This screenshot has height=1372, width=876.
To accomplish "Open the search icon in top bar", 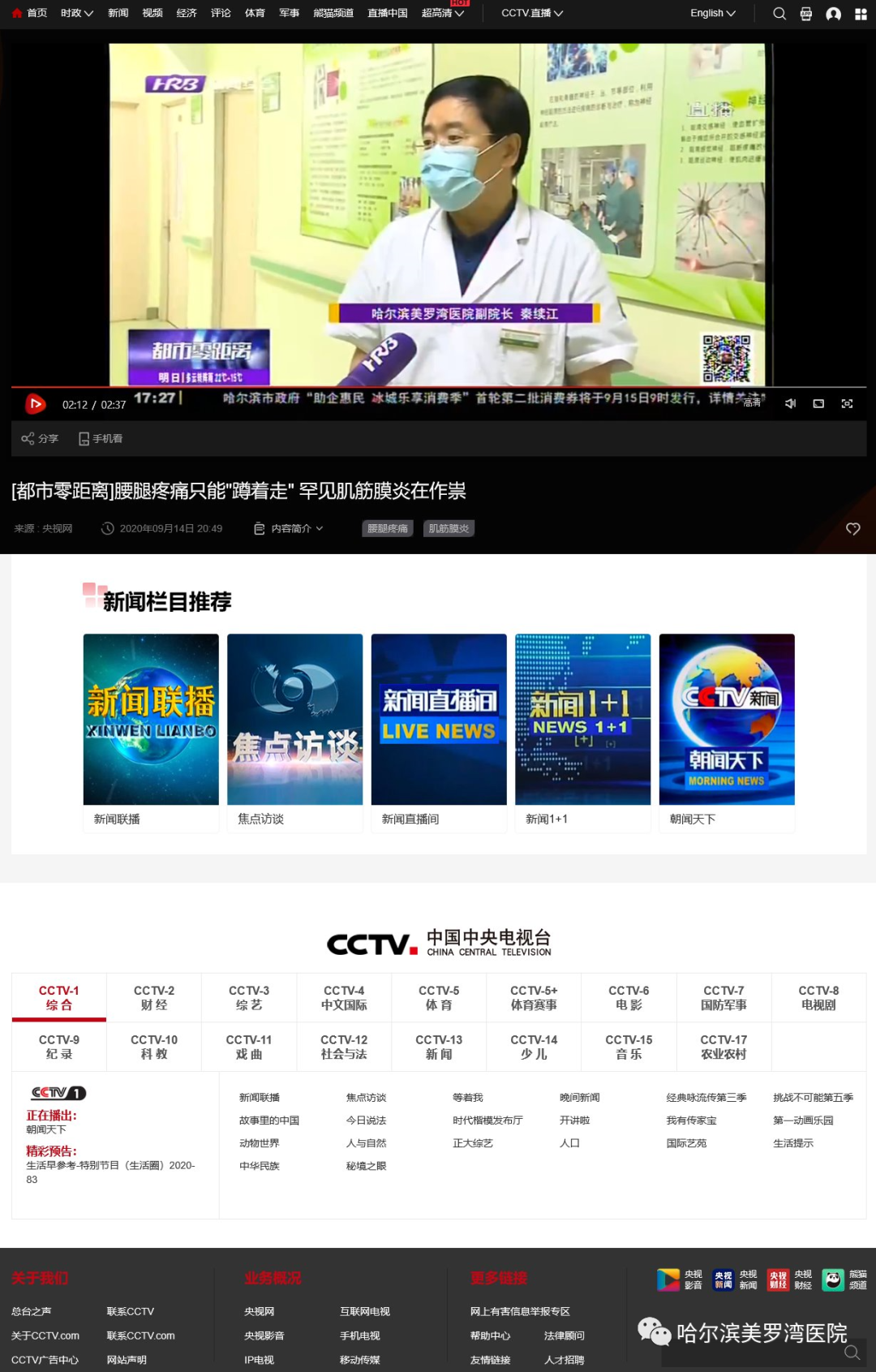I will pos(779,14).
